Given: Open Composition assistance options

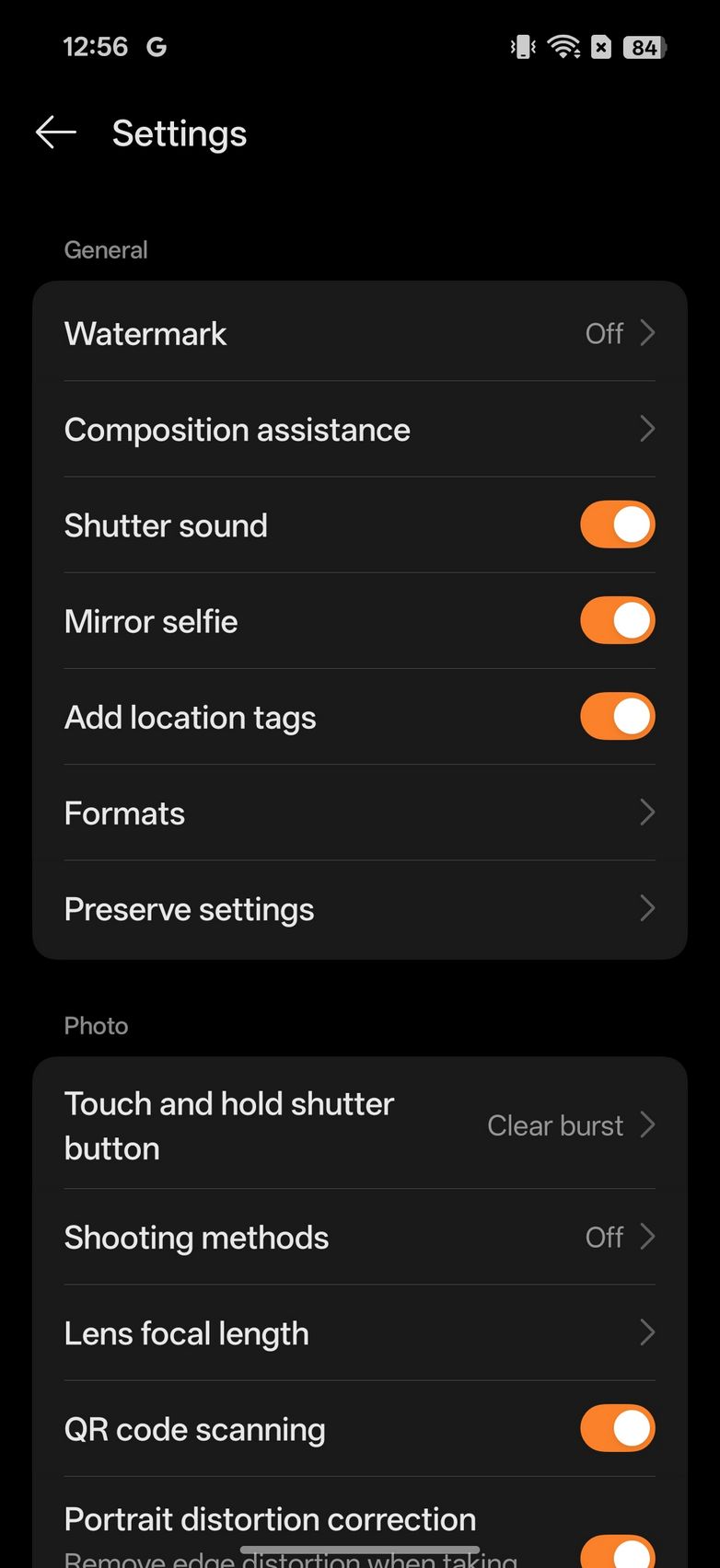Looking at the screenshot, I should pos(359,430).
